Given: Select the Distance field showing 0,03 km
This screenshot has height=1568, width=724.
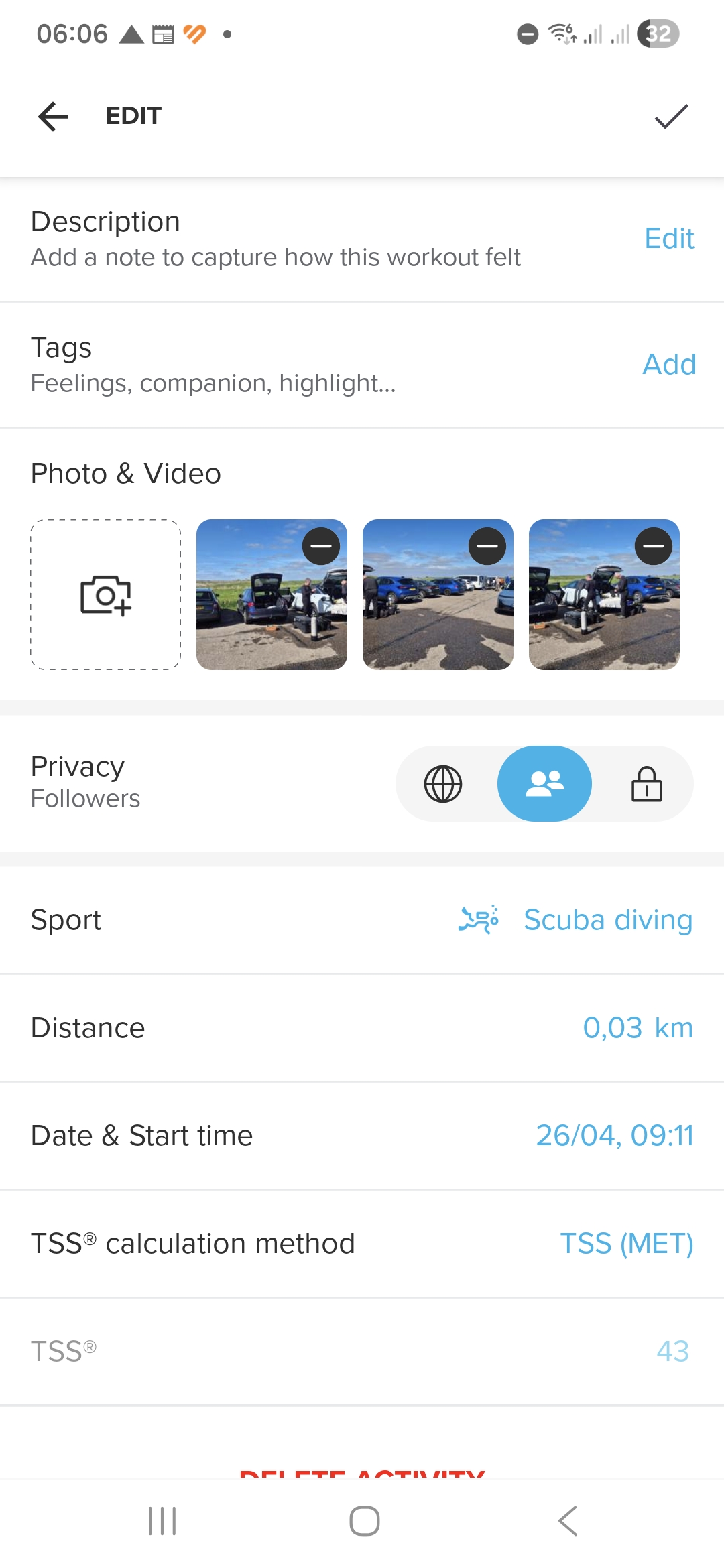Looking at the screenshot, I should 638,1027.
